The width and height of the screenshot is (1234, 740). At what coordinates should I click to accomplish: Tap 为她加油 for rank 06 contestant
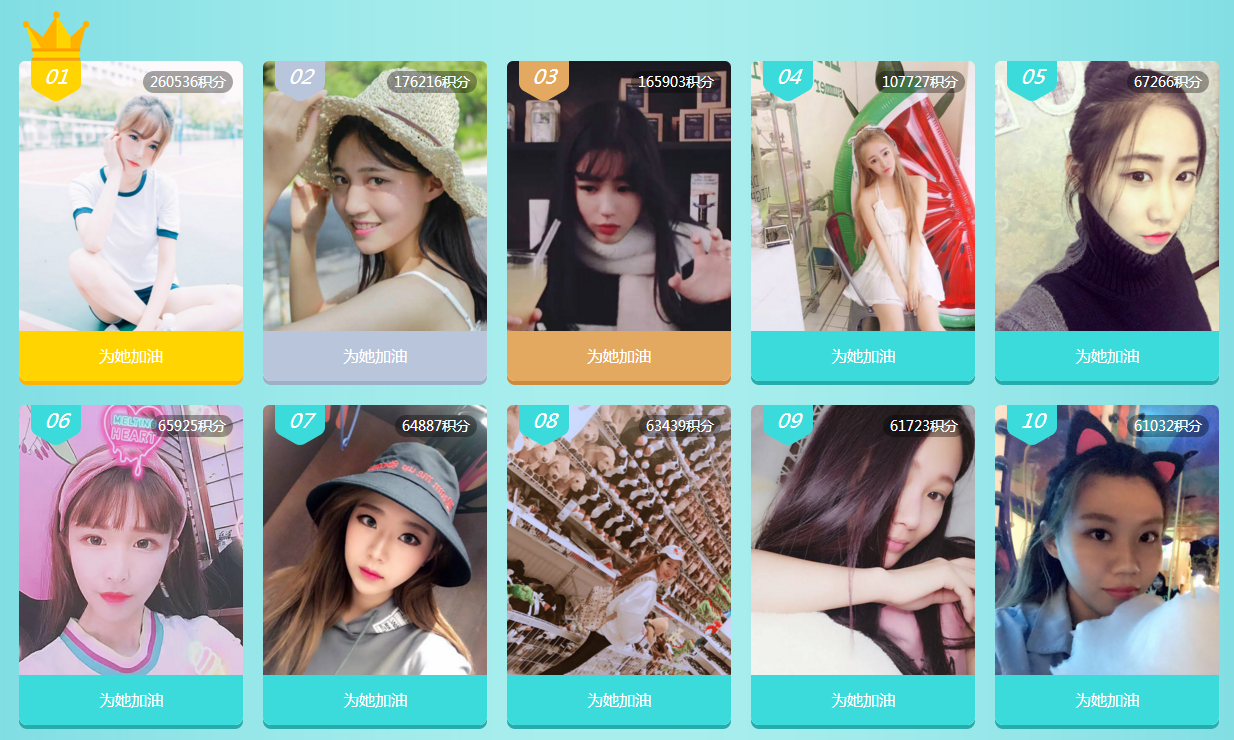click(131, 700)
